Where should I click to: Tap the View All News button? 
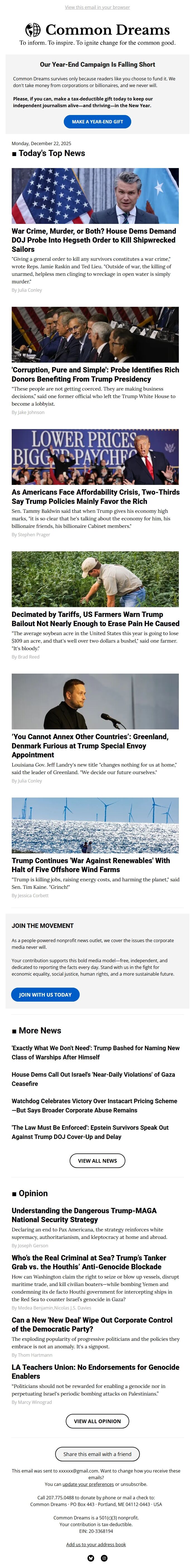(97, 1161)
